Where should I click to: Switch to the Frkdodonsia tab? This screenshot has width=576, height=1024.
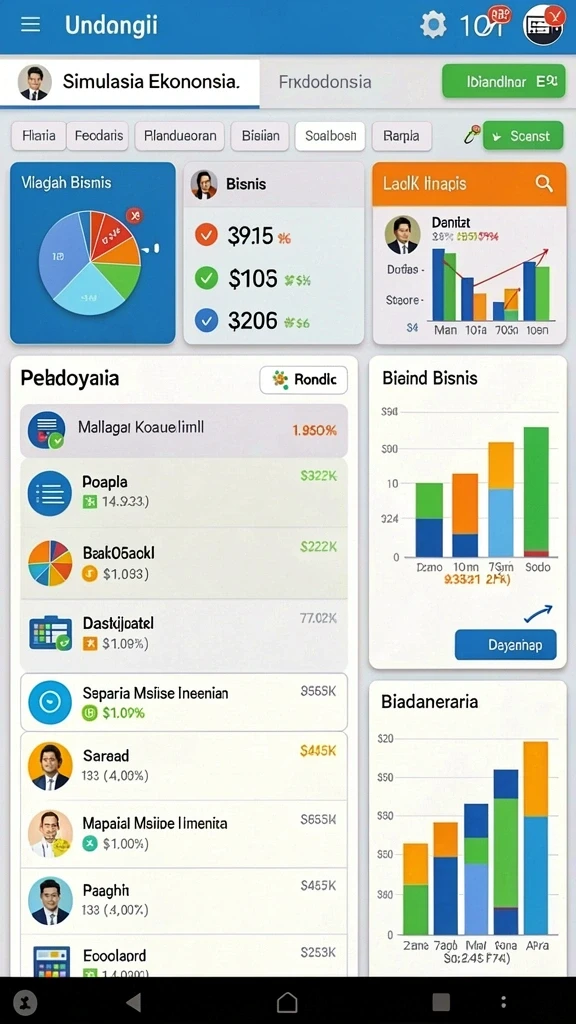(325, 82)
